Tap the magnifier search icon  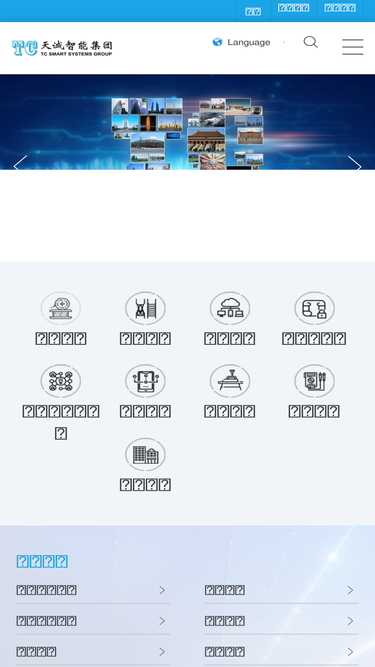(x=310, y=42)
